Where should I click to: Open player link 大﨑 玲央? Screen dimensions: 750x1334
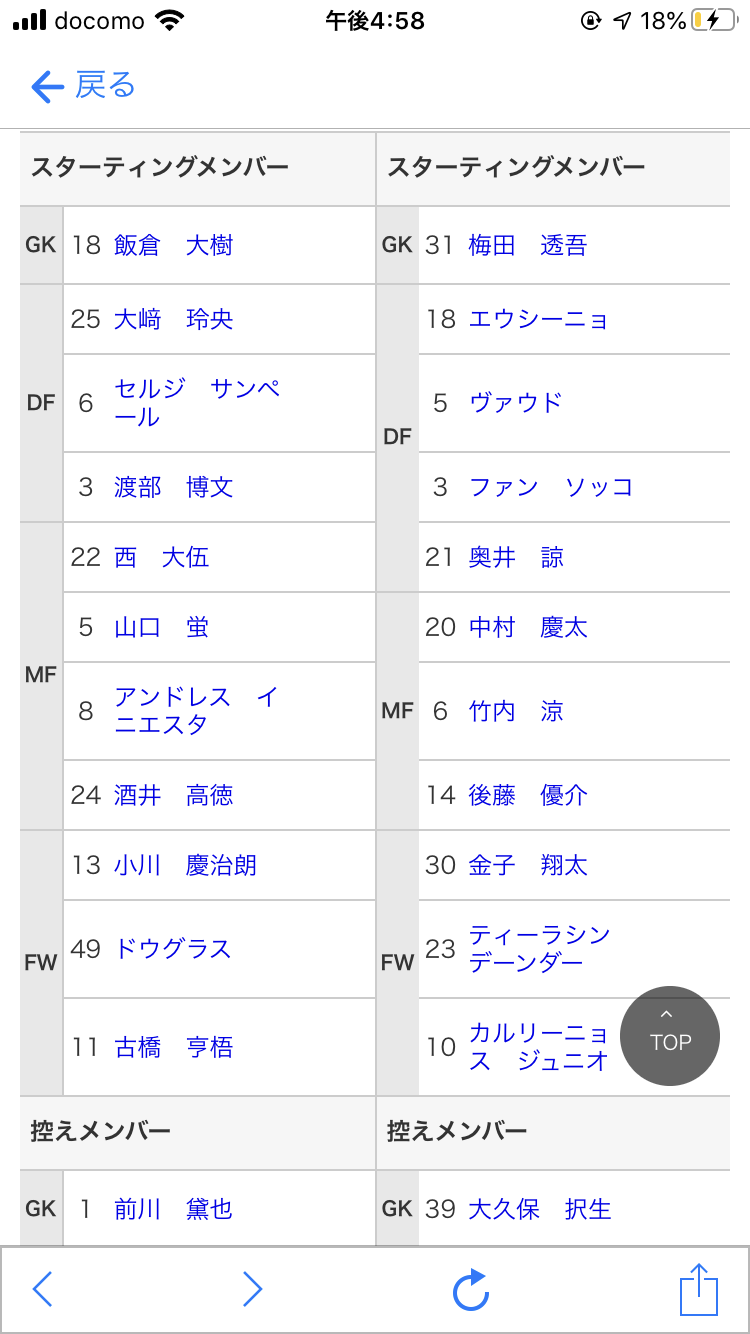(173, 319)
